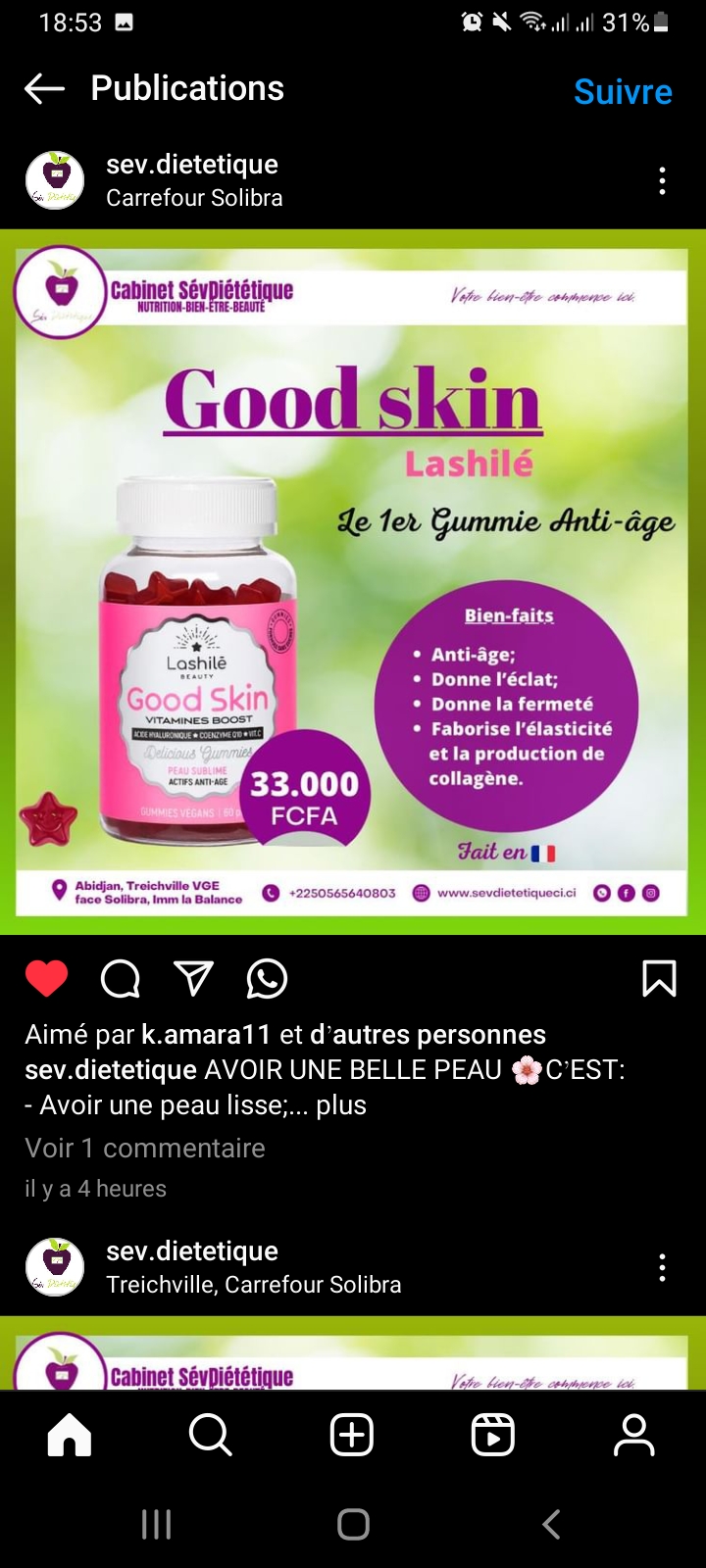
Task: Open the Good skin Lashilé post image
Action: pos(353,582)
